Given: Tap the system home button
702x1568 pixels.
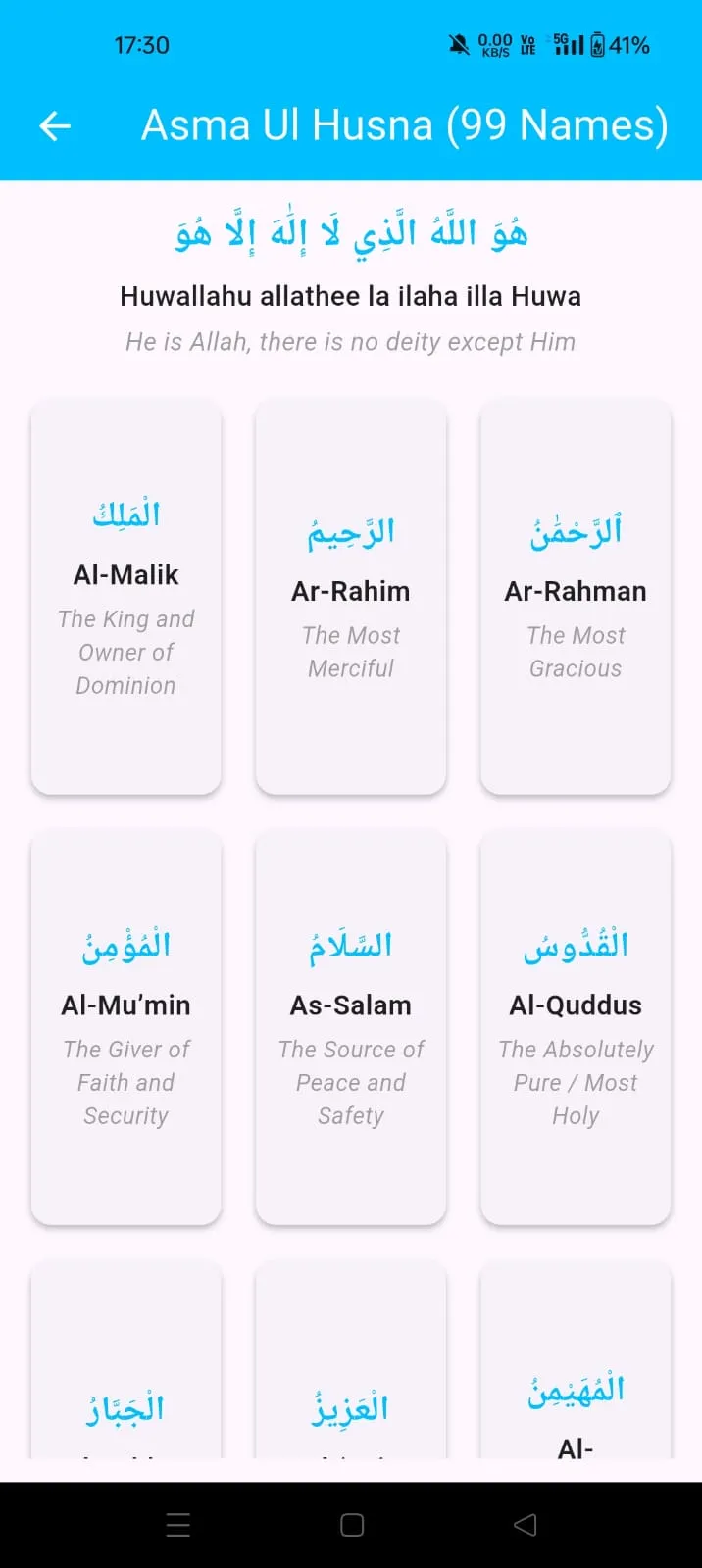Looking at the screenshot, I should 352,1525.
